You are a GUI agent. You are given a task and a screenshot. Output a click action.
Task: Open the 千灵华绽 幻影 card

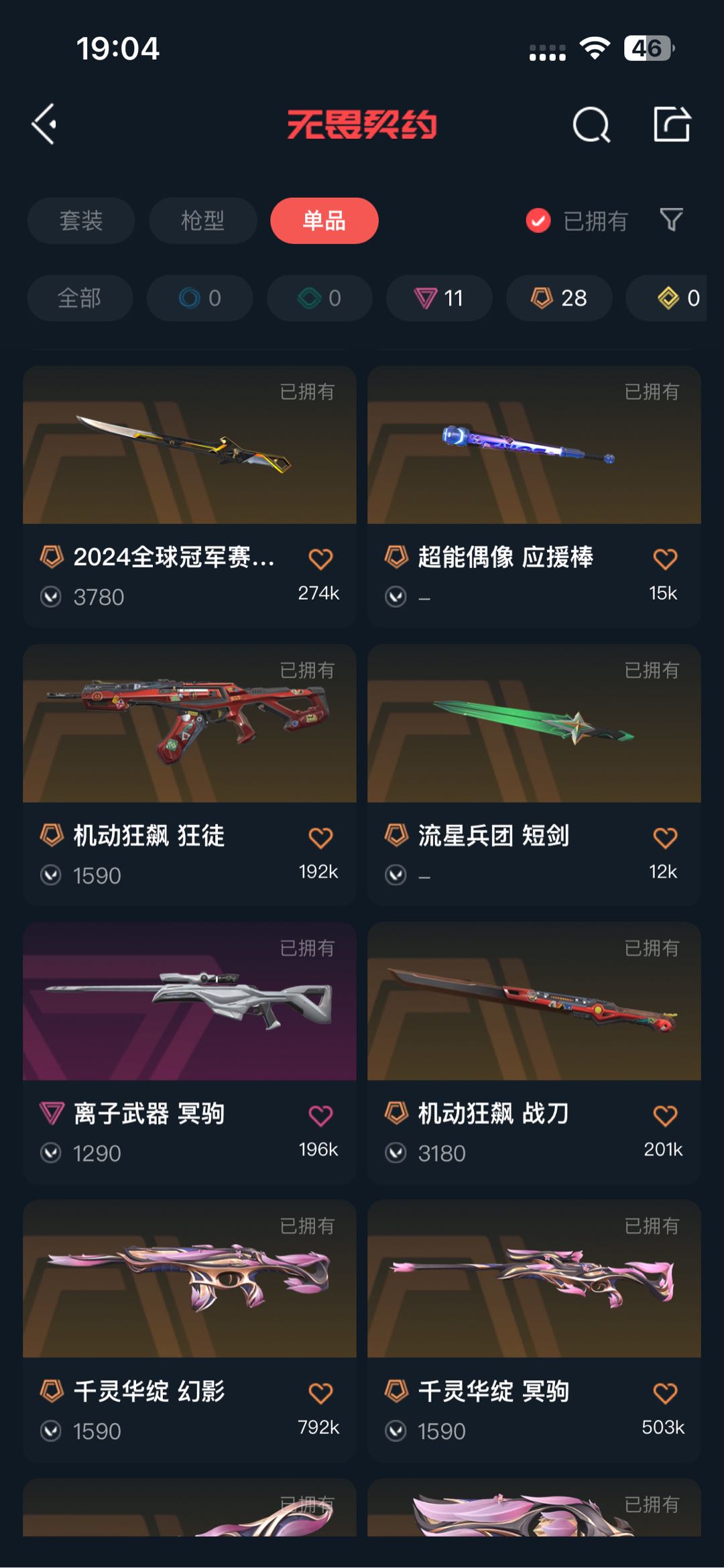tap(190, 1331)
